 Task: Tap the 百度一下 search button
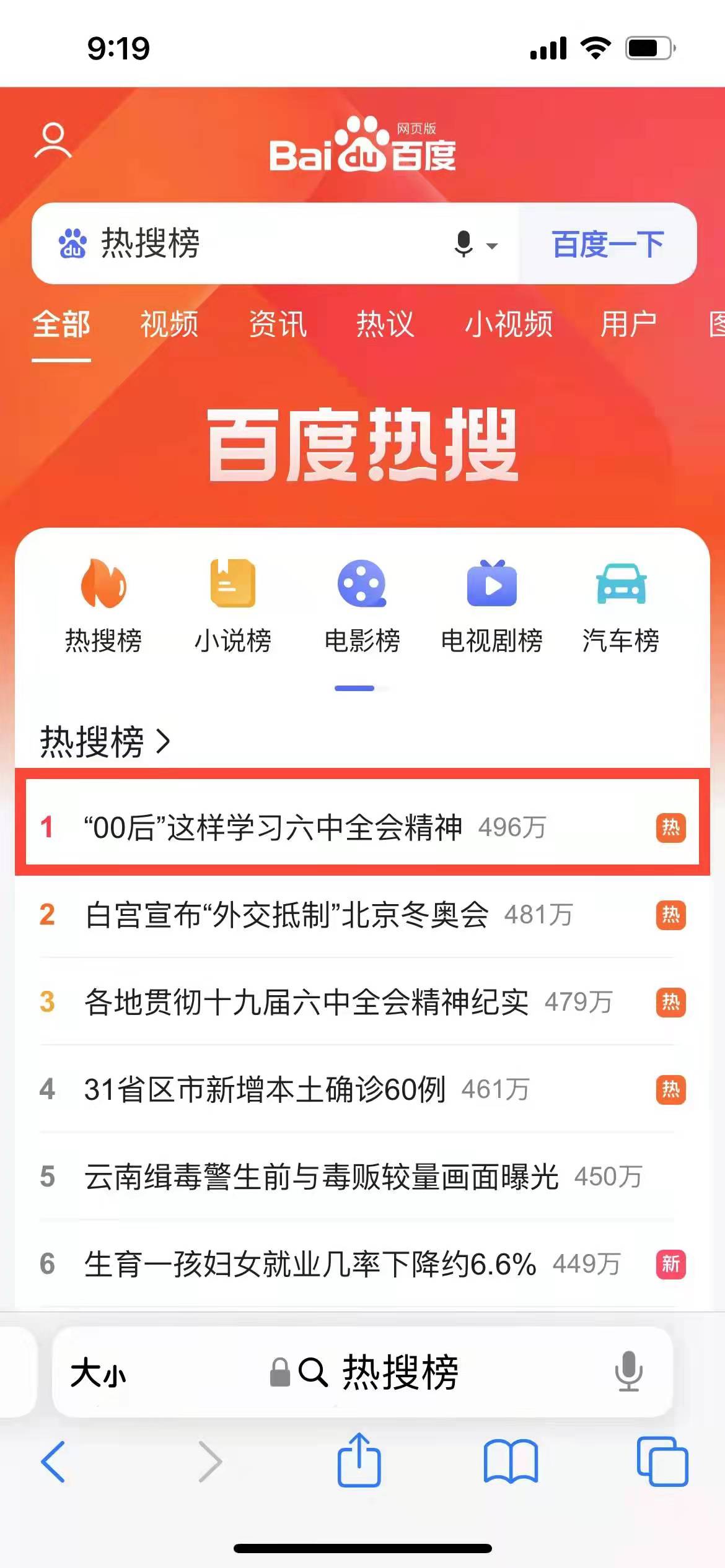pos(608,243)
